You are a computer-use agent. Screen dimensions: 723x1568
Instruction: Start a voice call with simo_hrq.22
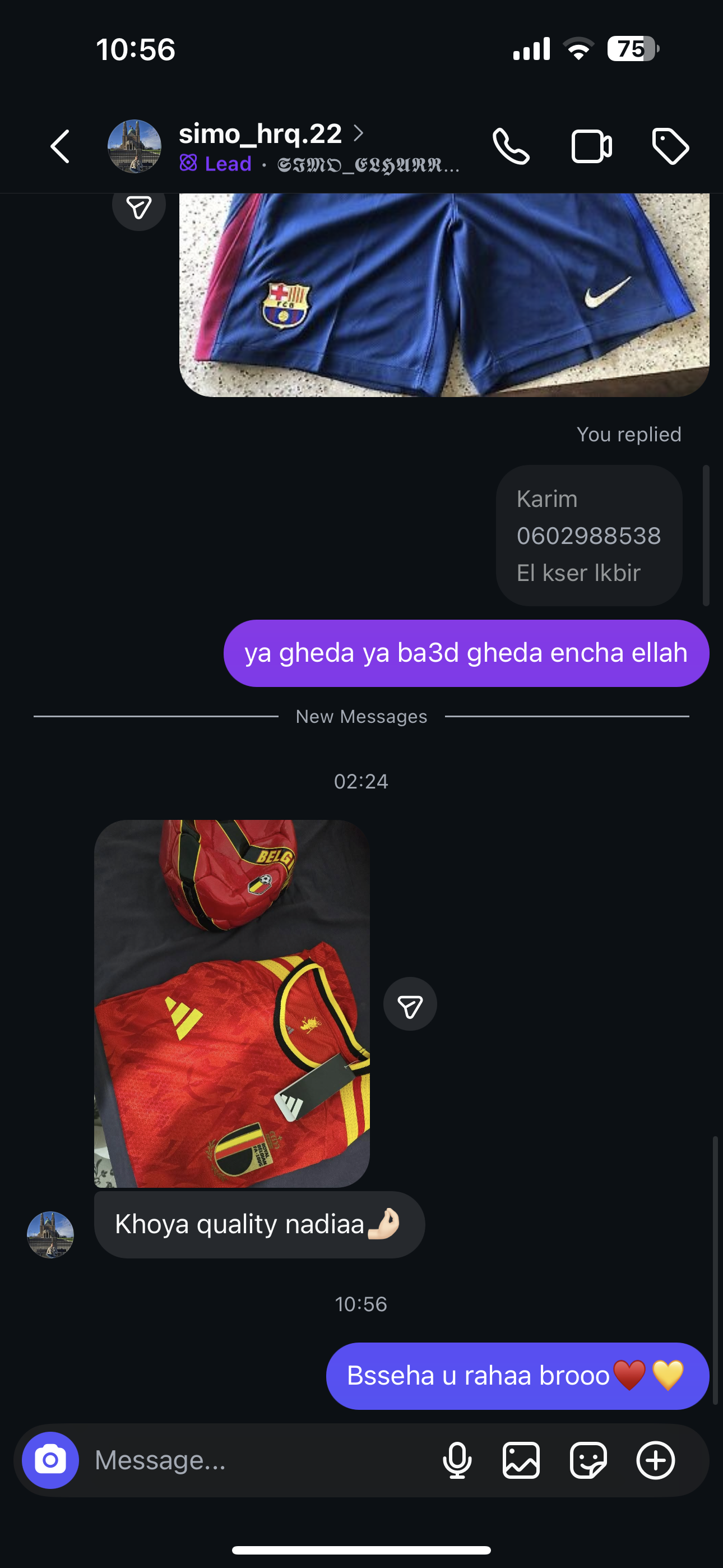click(511, 147)
